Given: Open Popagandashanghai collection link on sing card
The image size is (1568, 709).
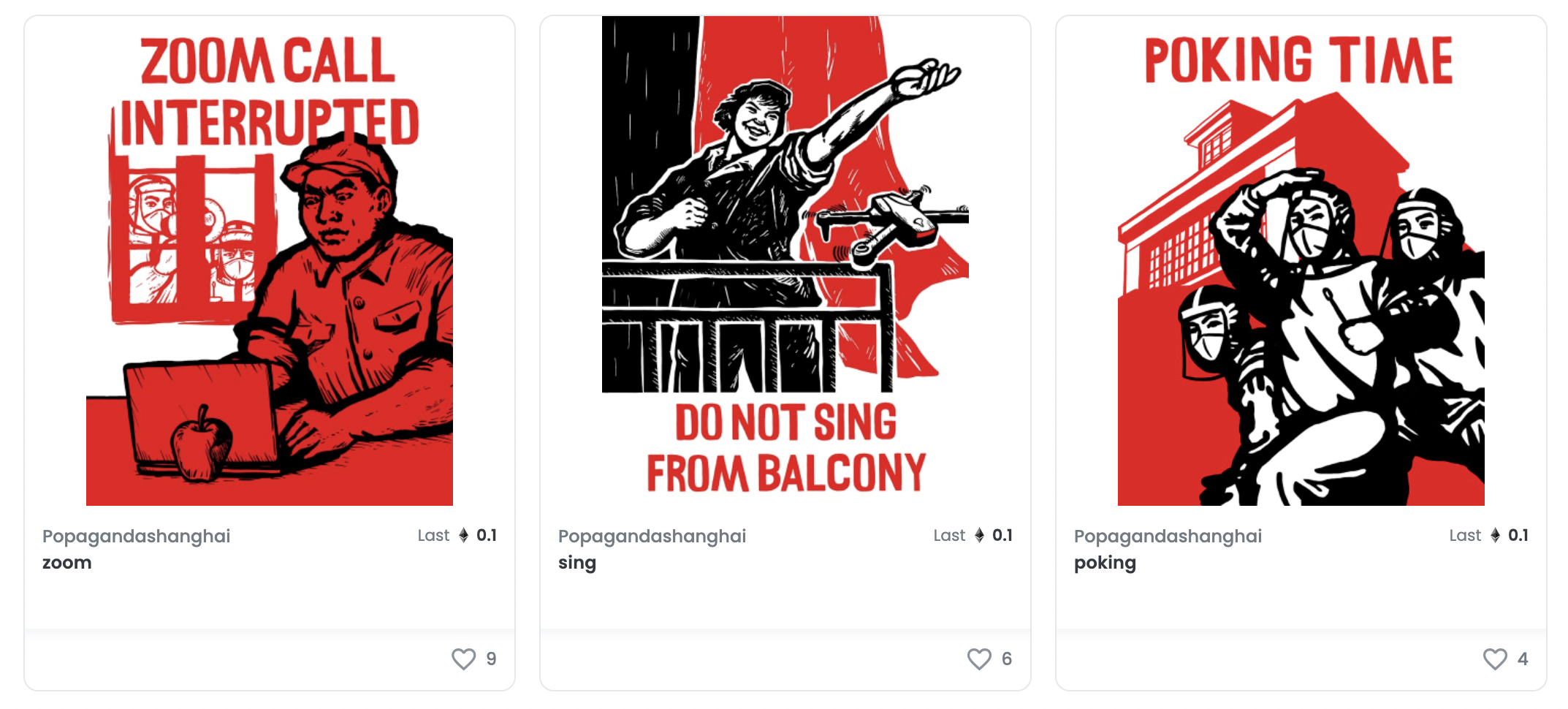Looking at the screenshot, I should point(652,536).
